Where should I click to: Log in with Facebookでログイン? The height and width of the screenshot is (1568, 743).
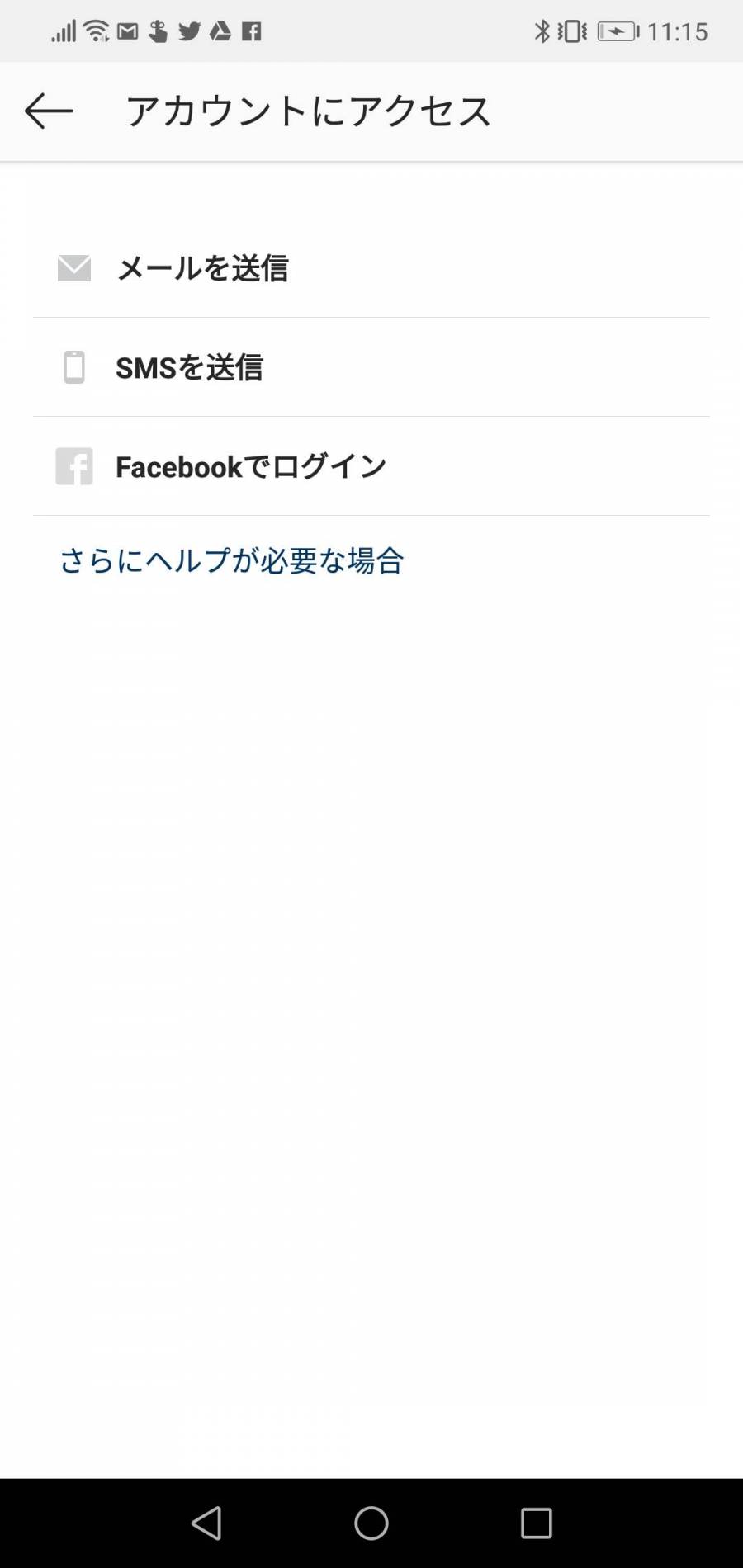point(371,466)
